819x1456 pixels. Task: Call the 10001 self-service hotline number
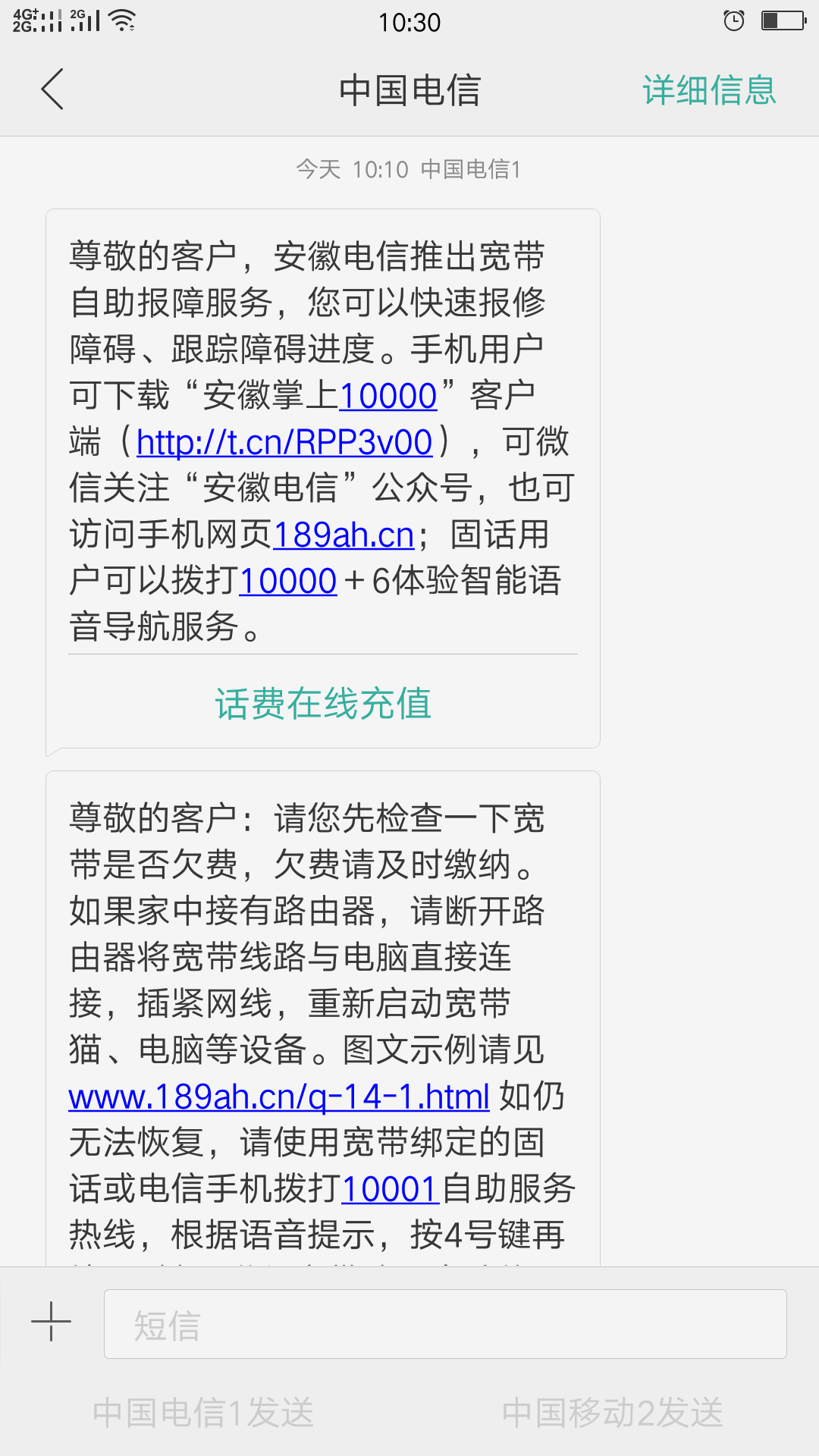tap(391, 1190)
